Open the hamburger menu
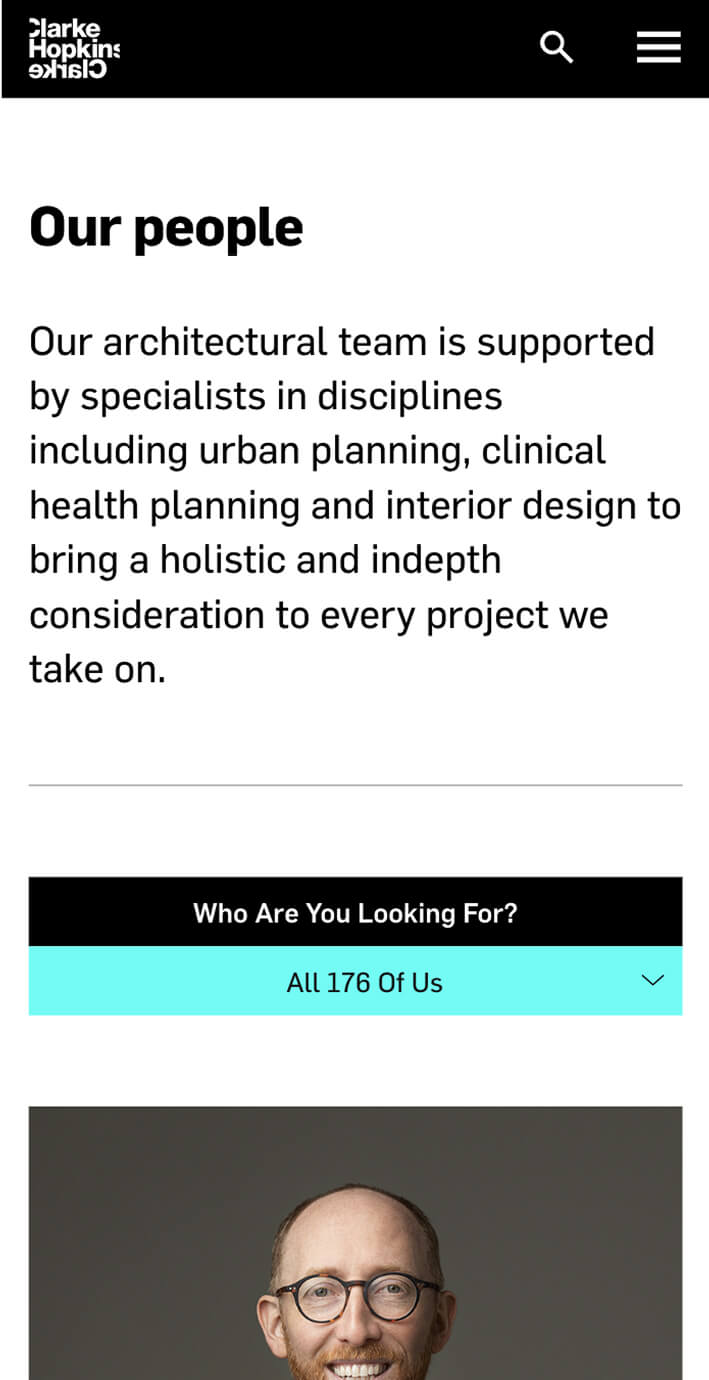 (658, 47)
